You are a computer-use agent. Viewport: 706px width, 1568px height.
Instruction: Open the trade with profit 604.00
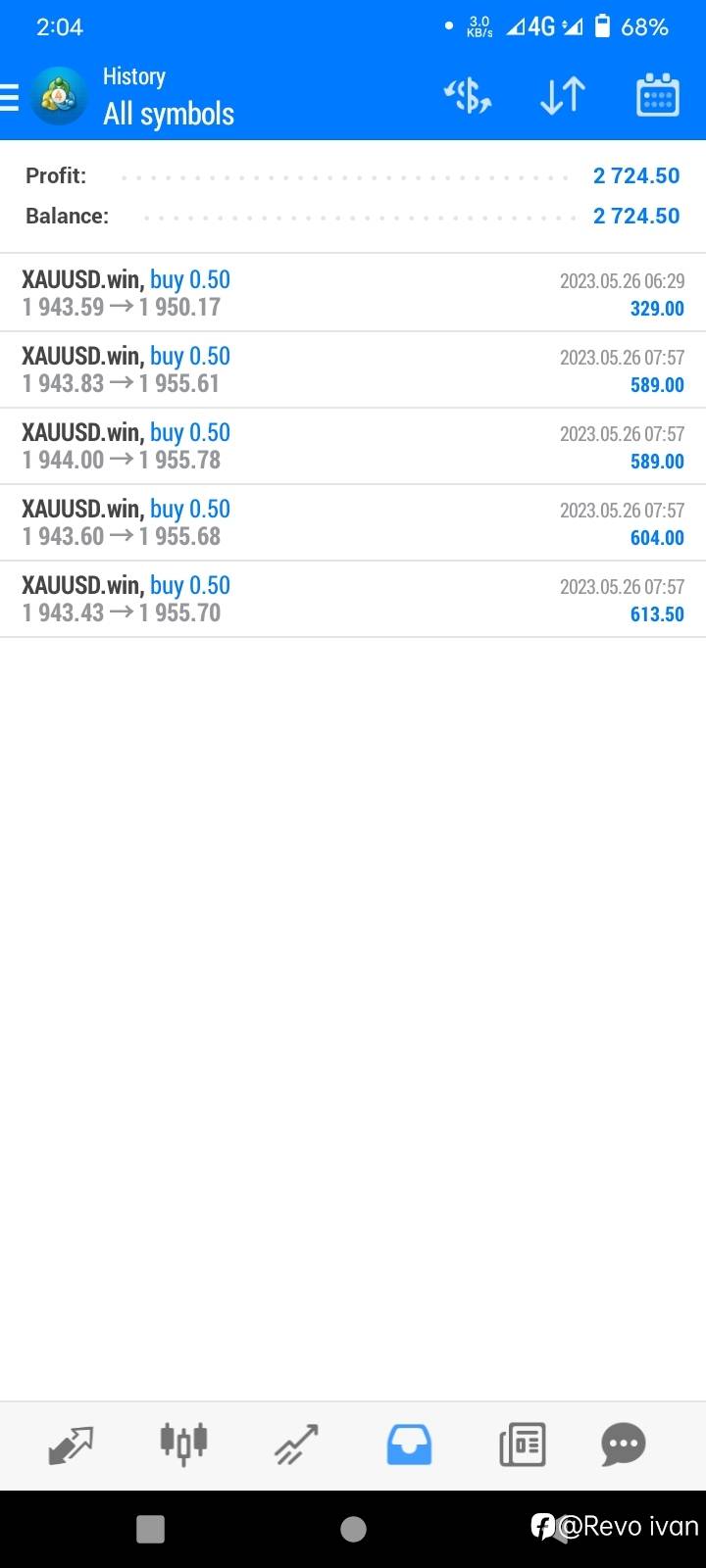(353, 522)
